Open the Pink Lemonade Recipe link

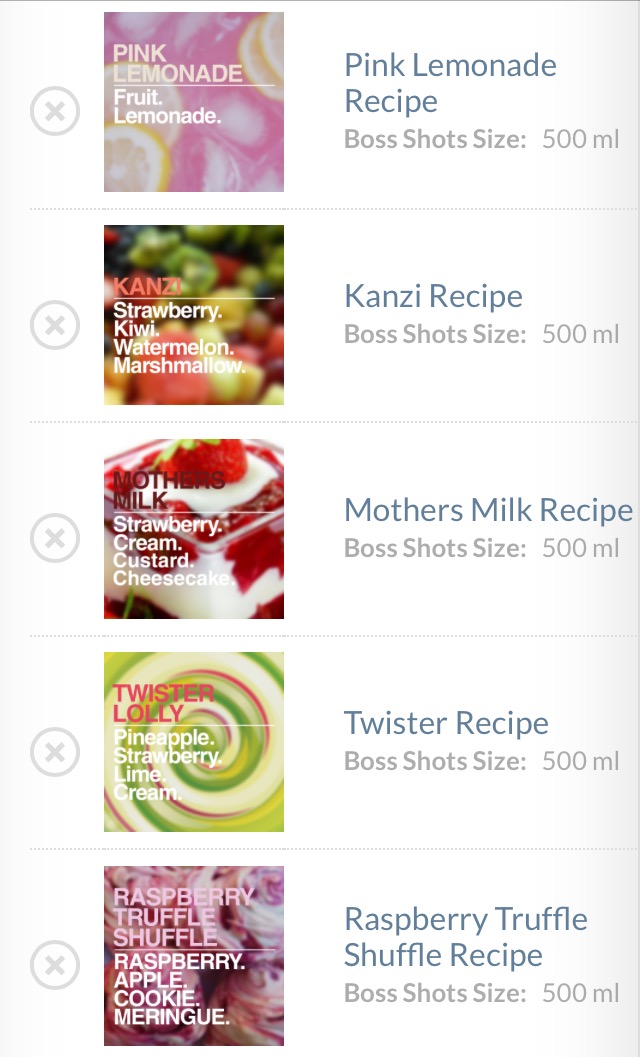pyautogui.click(x=450, y=83)
